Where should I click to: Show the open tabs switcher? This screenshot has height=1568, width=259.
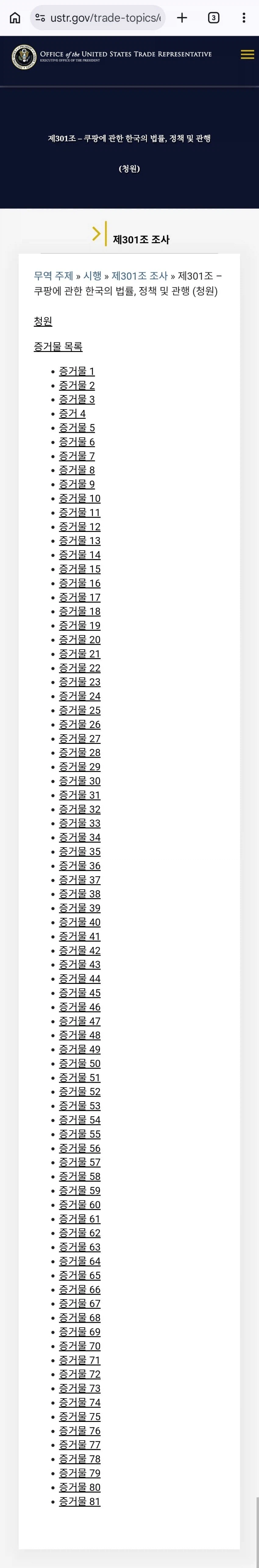pyautogui.click(x=213, y=18)
